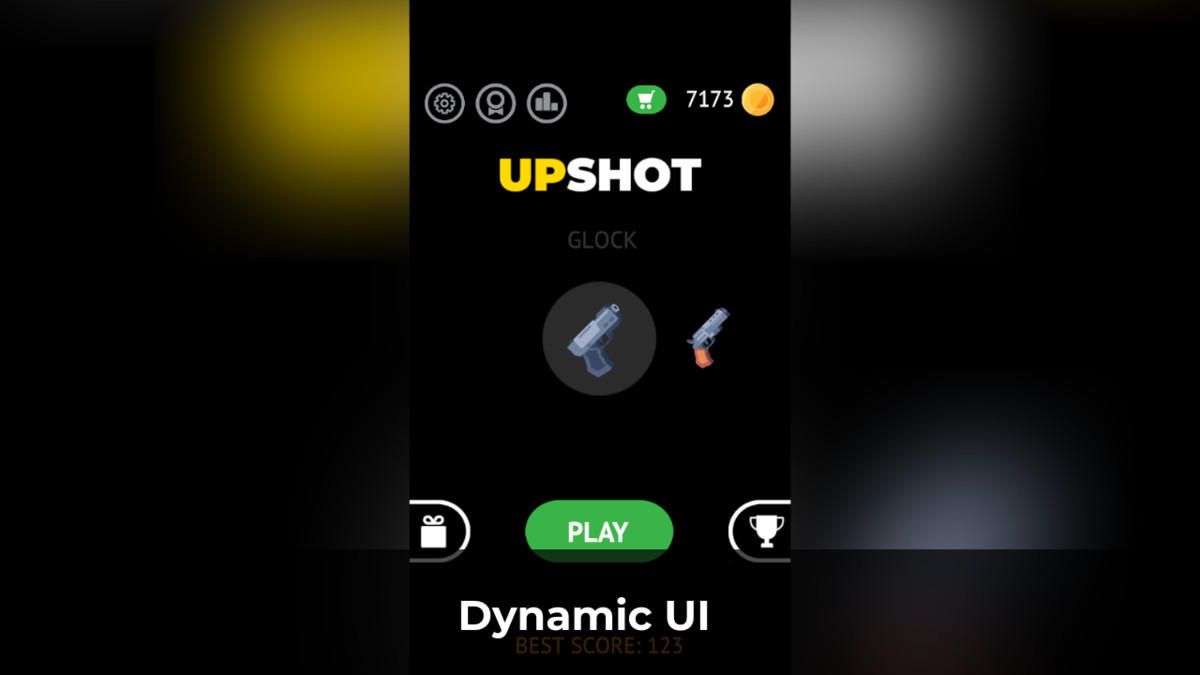1200x675 pixels.
Task: Open the trophy button
Action: 765,529
